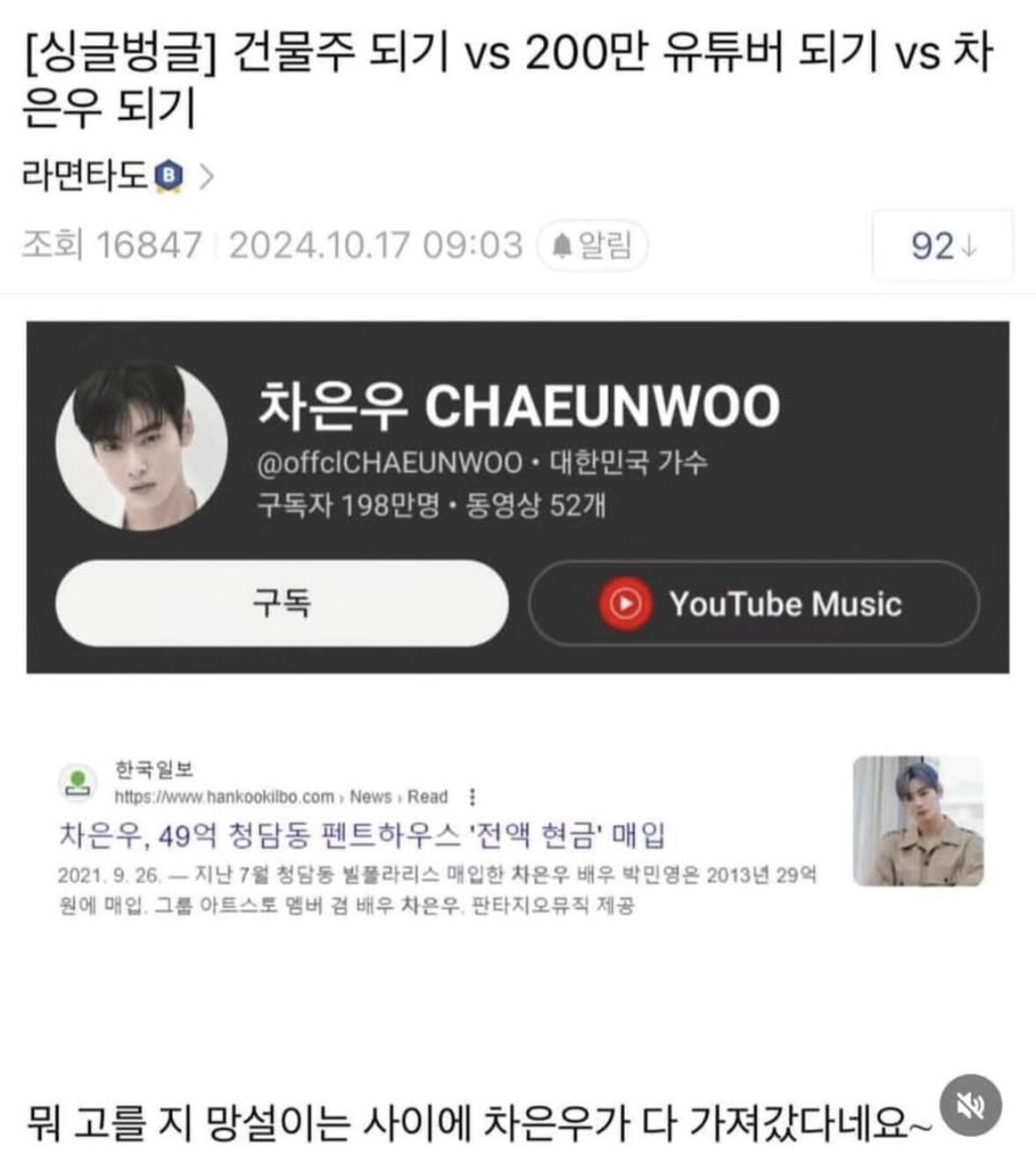
Task: Open the 차은우 CHAEUNWOO channel image
Action: [141, 447]
